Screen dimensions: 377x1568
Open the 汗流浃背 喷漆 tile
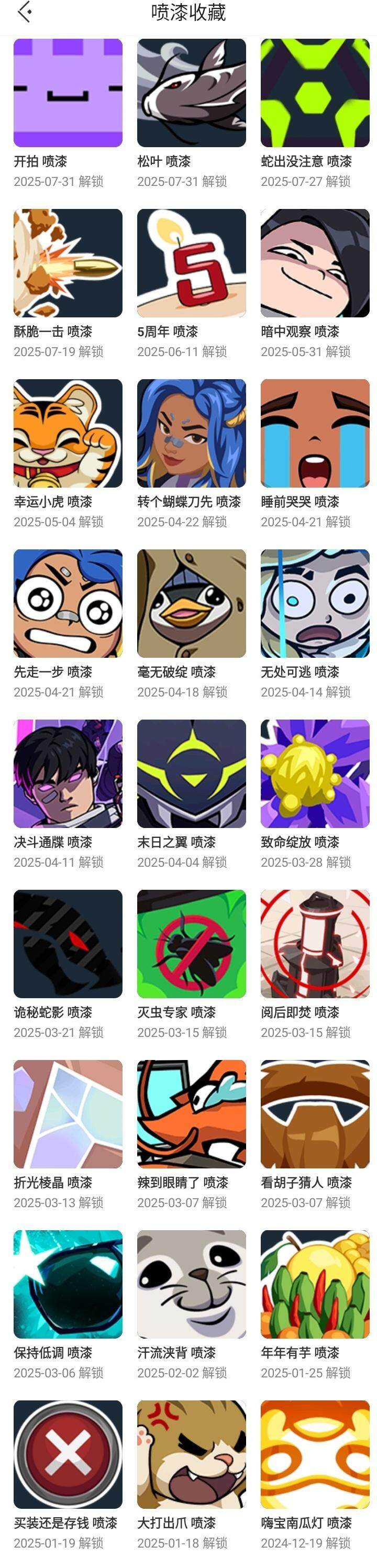coord(191,1284)
